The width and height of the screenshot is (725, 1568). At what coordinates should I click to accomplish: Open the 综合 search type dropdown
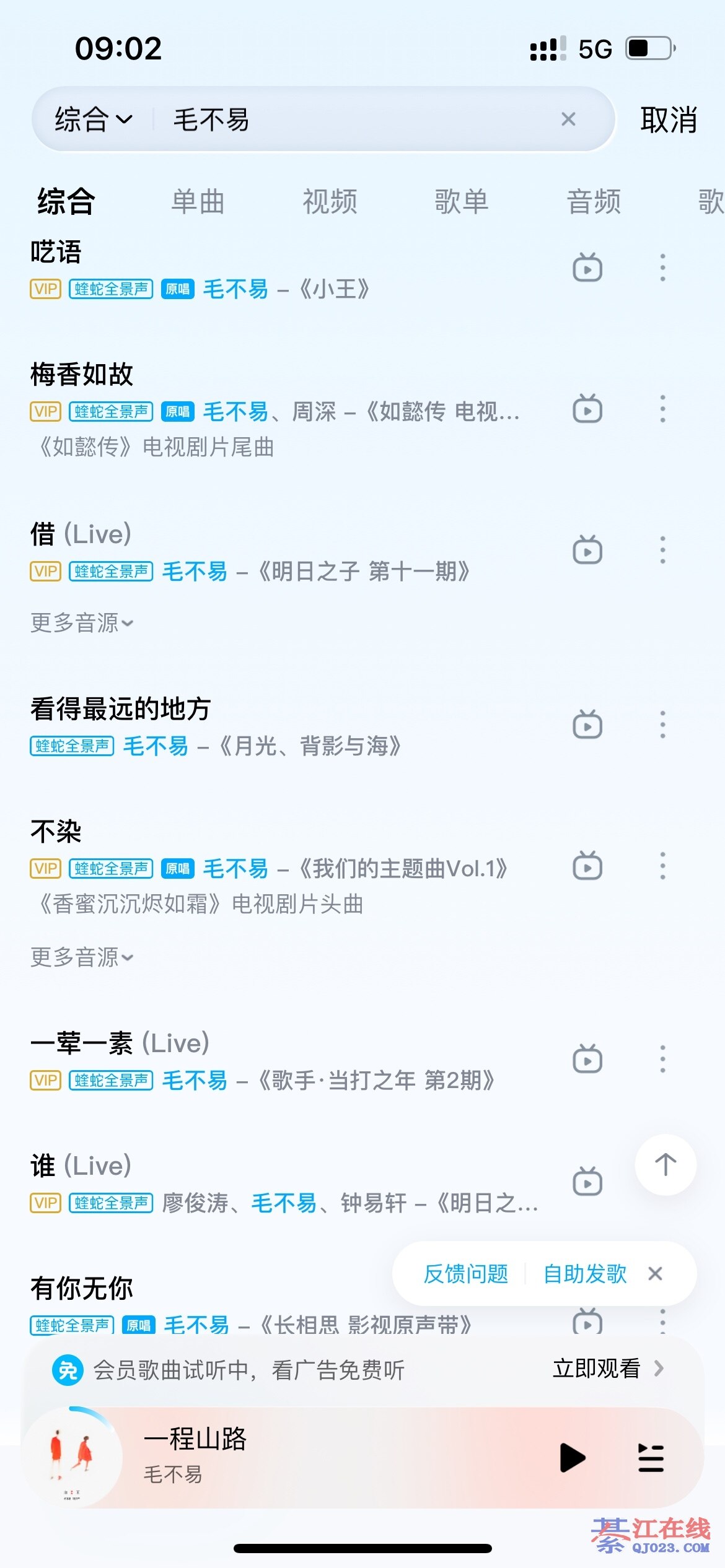coord(93,120)
